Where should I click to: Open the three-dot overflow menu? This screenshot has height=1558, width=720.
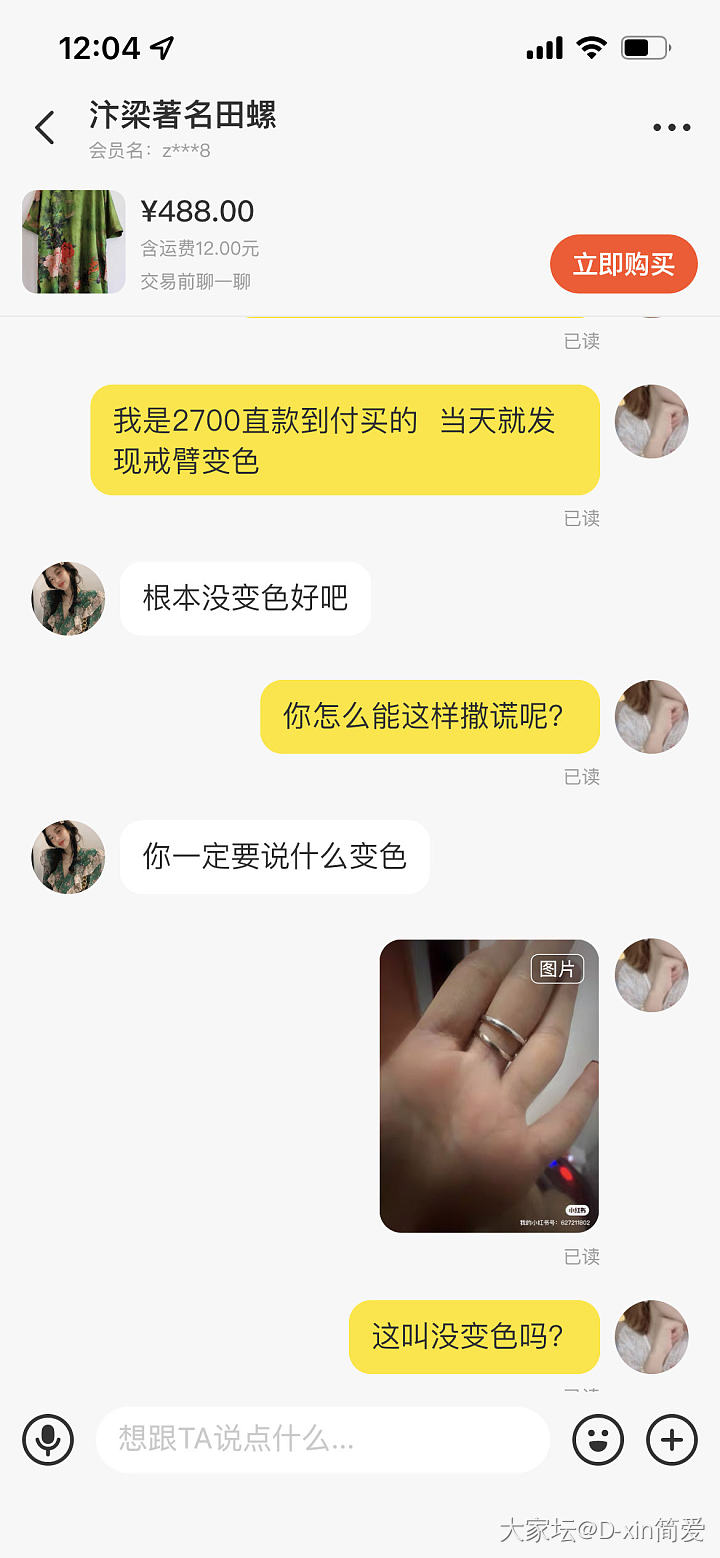671,128
